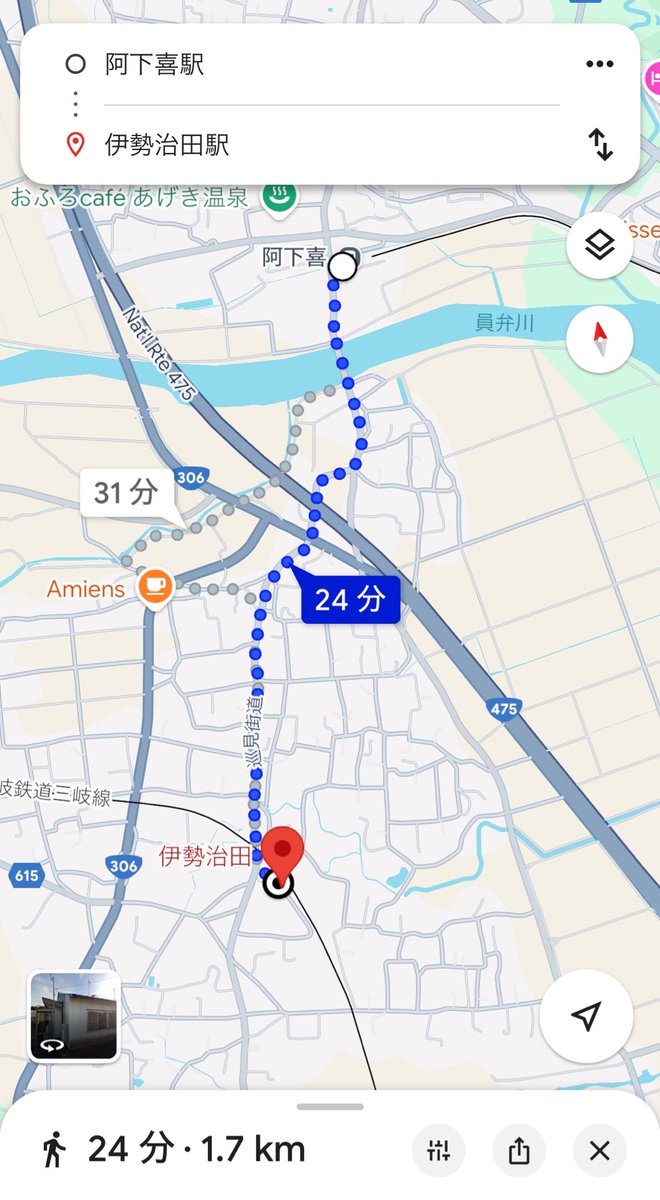Open the Street View thumbnail
Viewport: 660px width, 1200px height.
(x=74, y=1016)
